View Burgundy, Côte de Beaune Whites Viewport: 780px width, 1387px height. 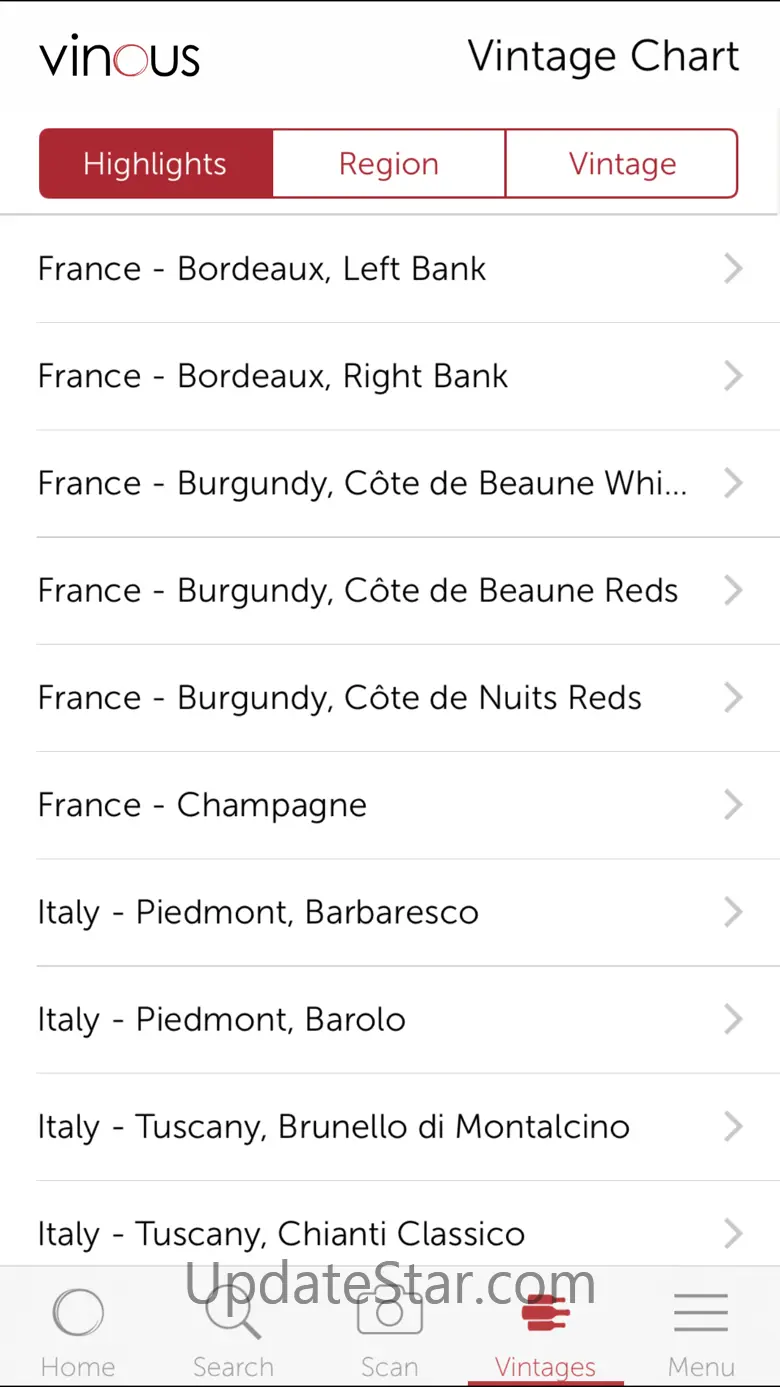[390, 483]
